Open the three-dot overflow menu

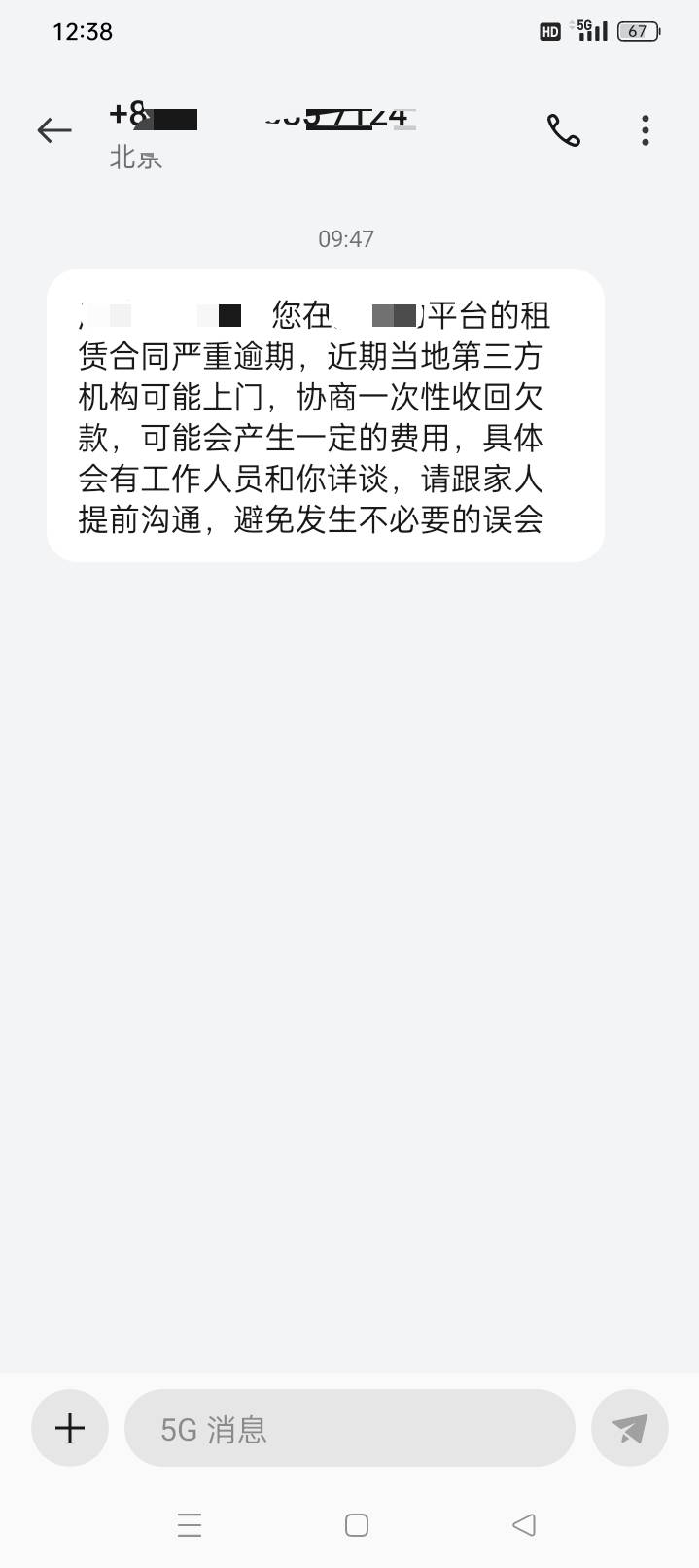point(646,130)
